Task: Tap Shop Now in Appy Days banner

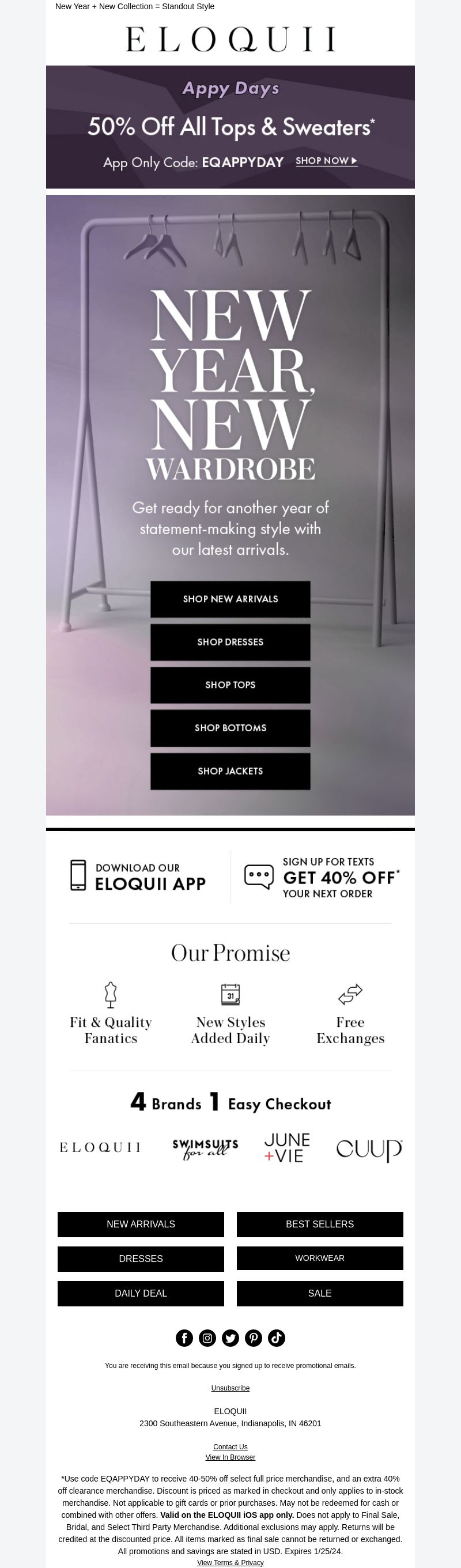Action: (x=326, y=161)
